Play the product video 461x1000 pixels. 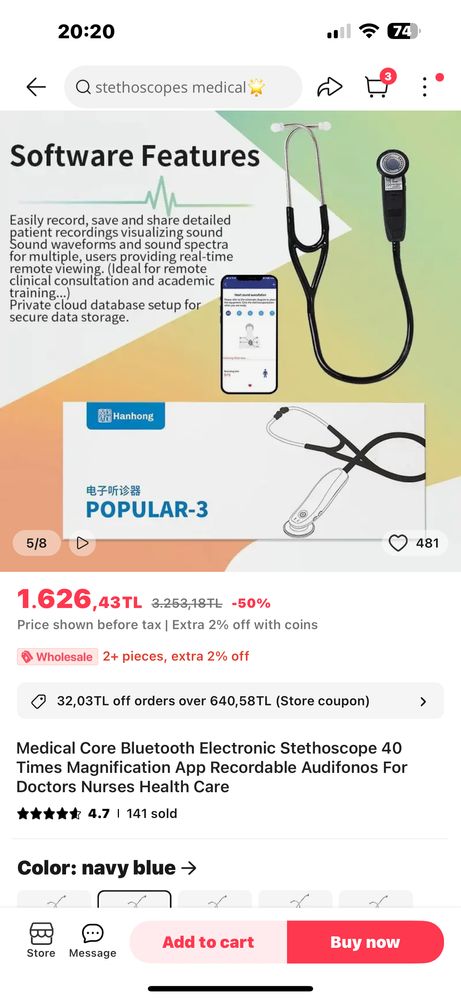pos(82,543)
